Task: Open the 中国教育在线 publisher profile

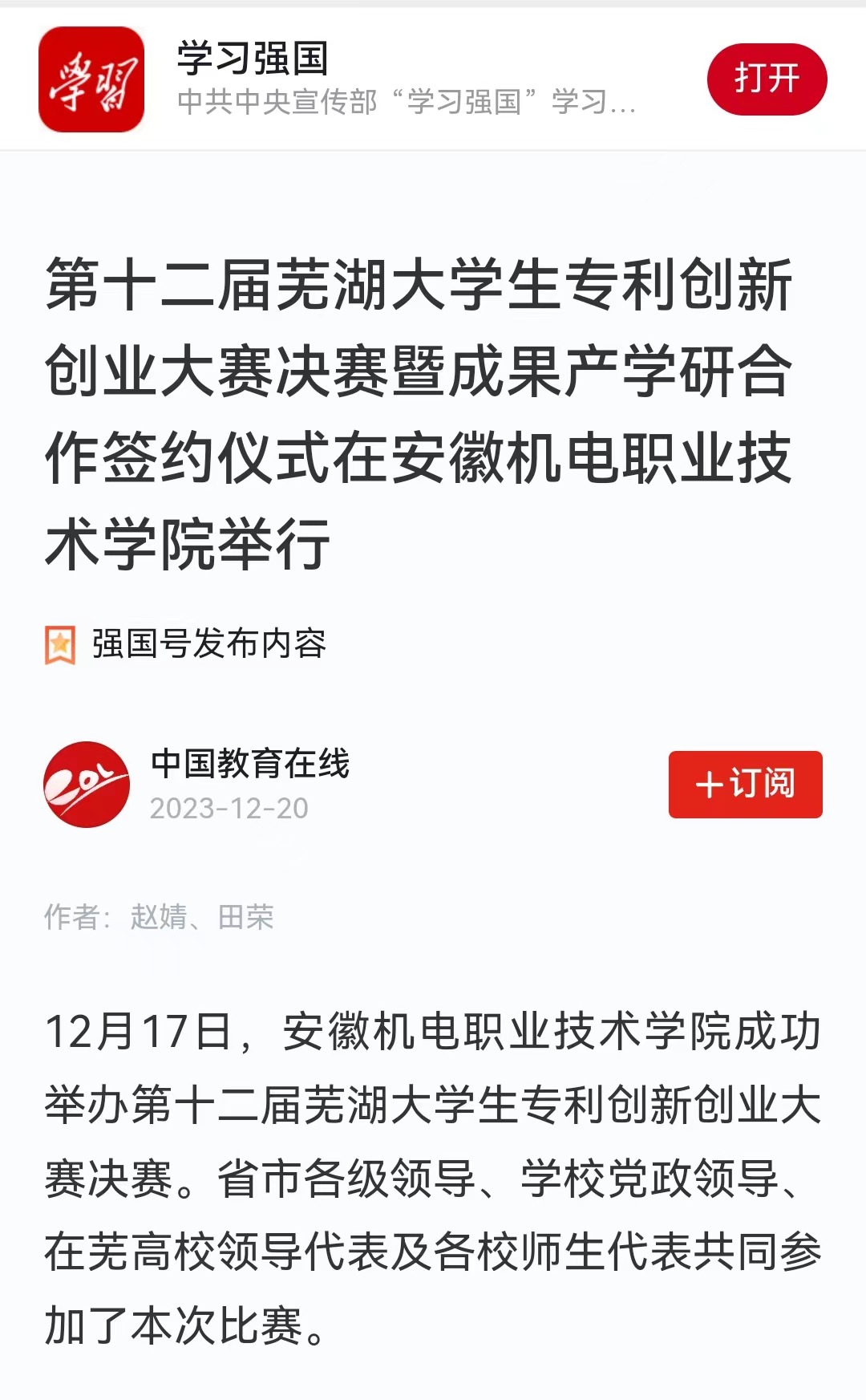Action: click(x=250, y=763)
